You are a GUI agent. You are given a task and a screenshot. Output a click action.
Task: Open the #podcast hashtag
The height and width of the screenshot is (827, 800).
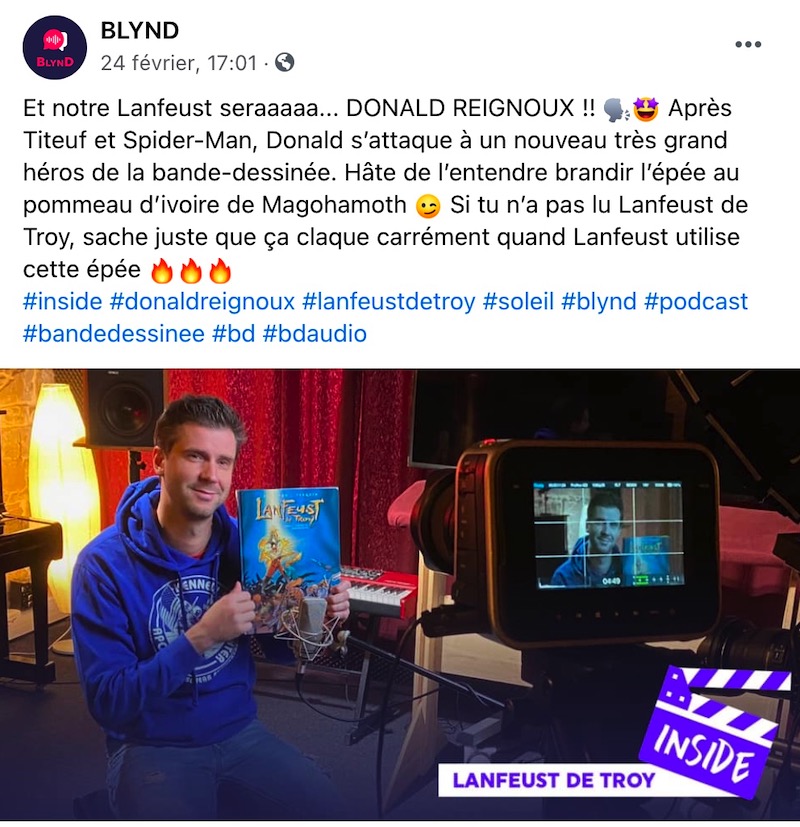[x=696, y=302]
